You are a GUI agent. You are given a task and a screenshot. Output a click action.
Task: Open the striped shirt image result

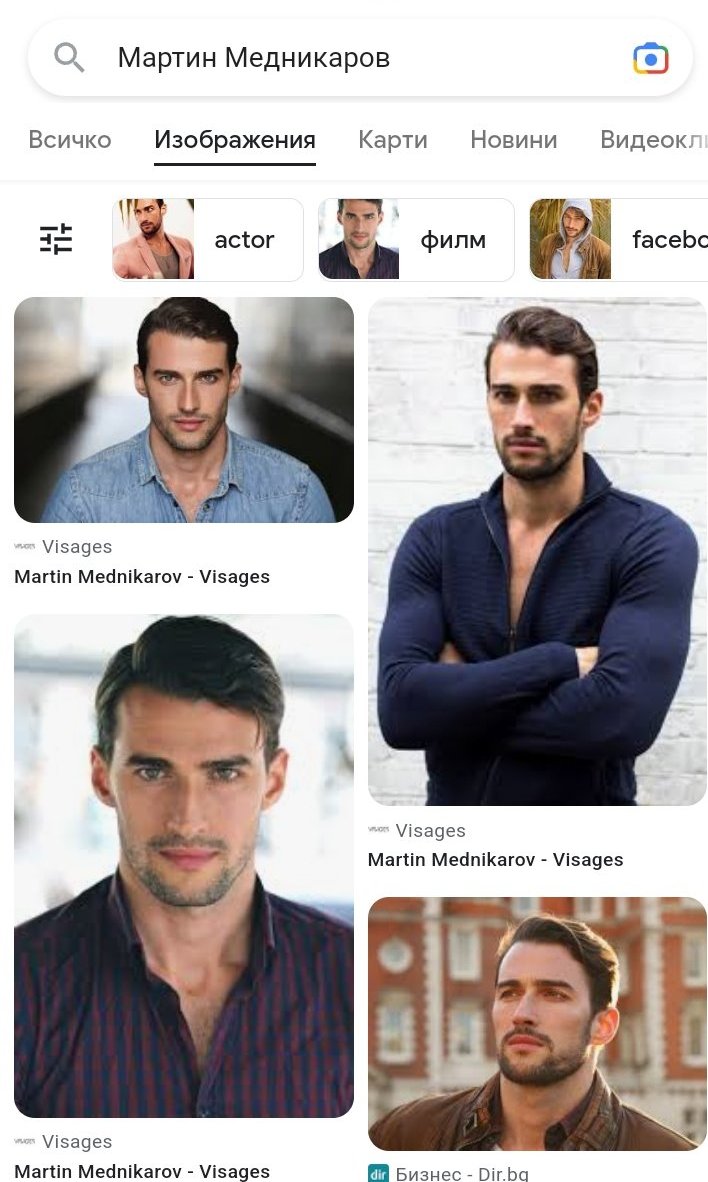pyautogui.click(x=184, y=866)
